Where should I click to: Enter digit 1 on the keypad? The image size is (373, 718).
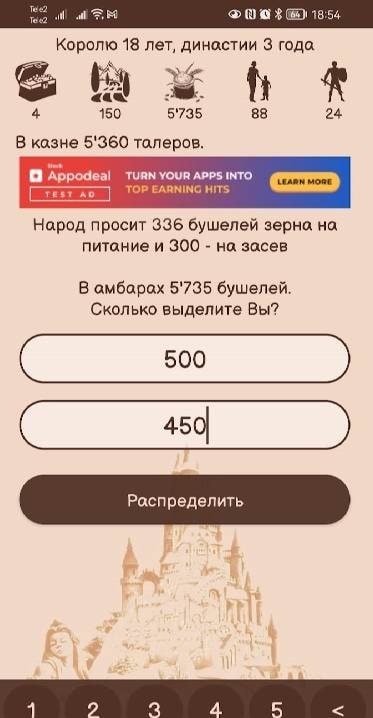(32, 705)
